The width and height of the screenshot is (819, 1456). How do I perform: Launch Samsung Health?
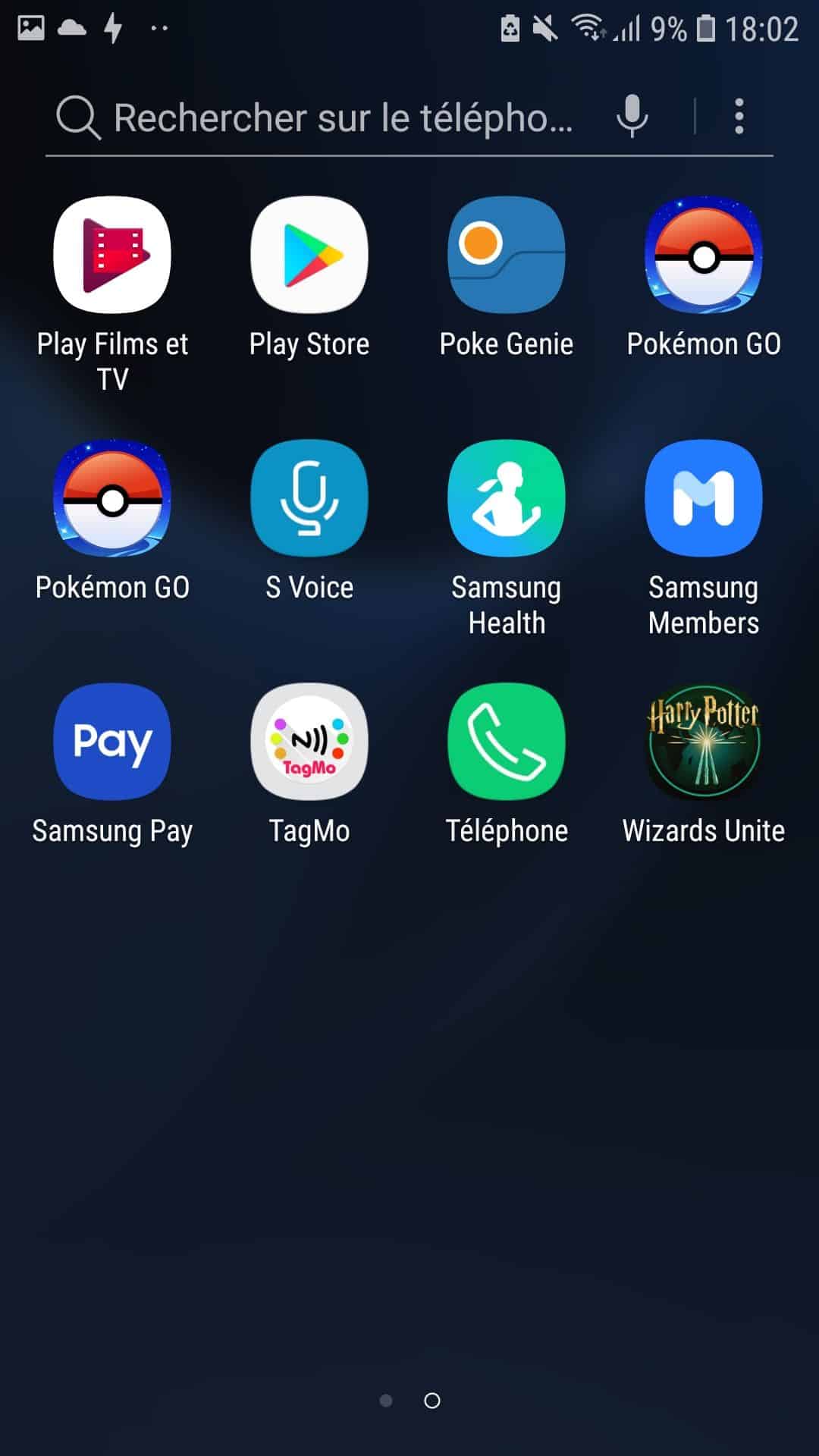[507, 499]
